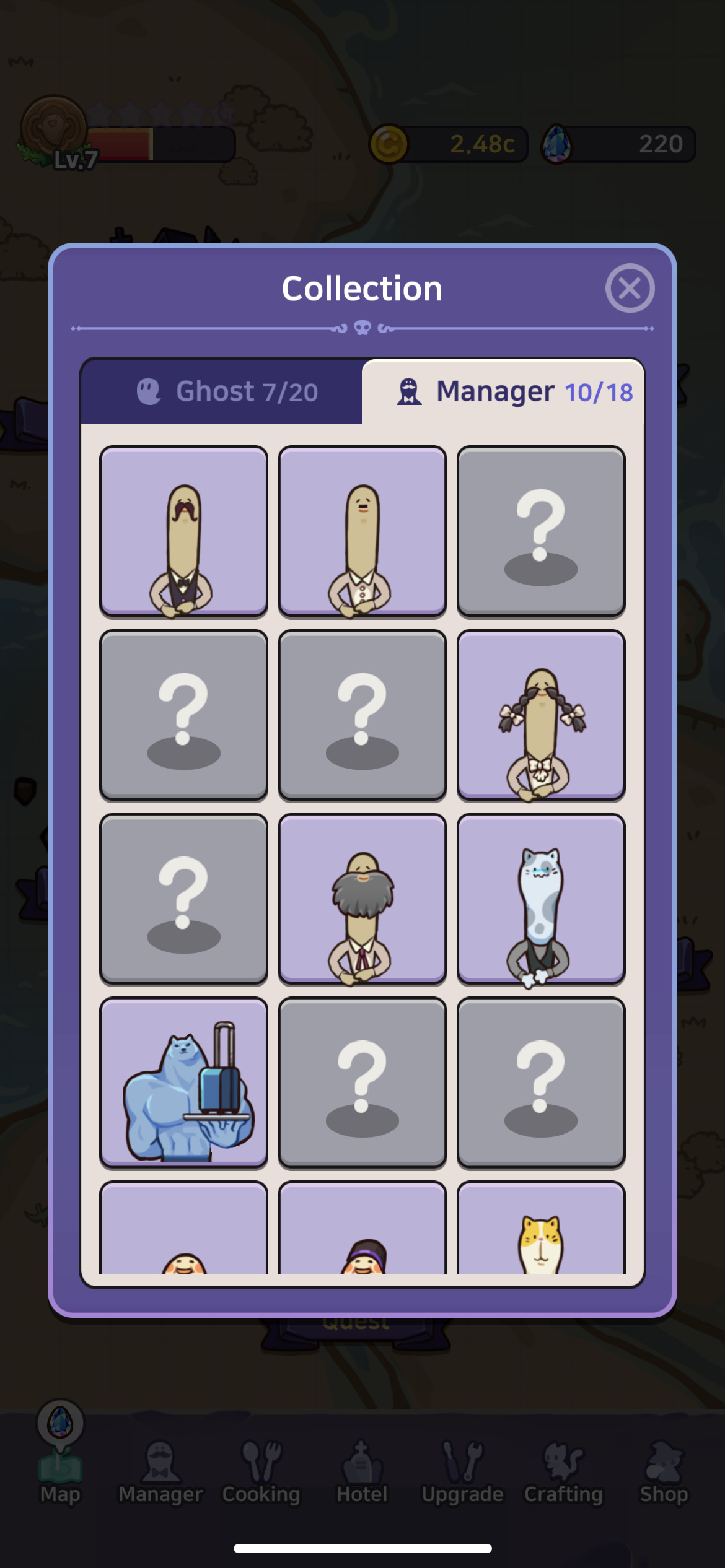View the manager with braided pigtails
This screenshot has height=1568, width=725.
pyautogui.click(x=541, y=715)
